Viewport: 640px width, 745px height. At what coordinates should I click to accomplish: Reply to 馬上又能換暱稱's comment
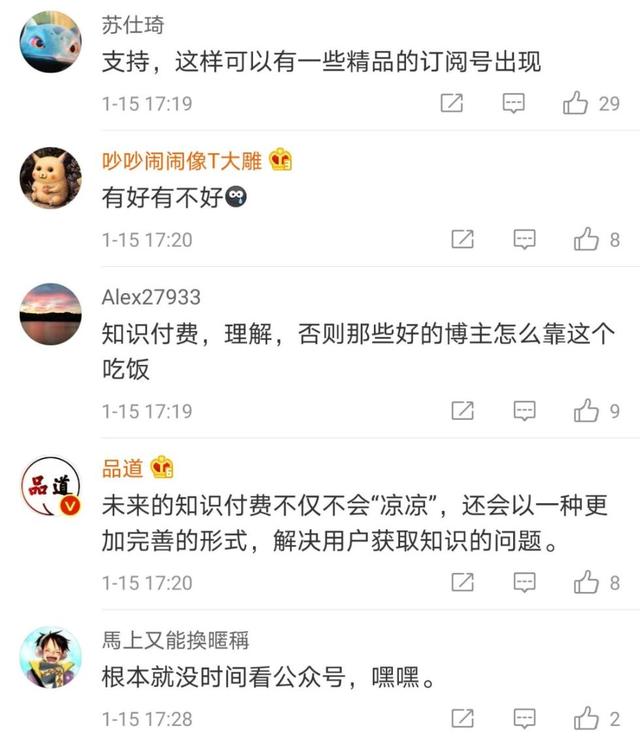click(x=524, y=718)
